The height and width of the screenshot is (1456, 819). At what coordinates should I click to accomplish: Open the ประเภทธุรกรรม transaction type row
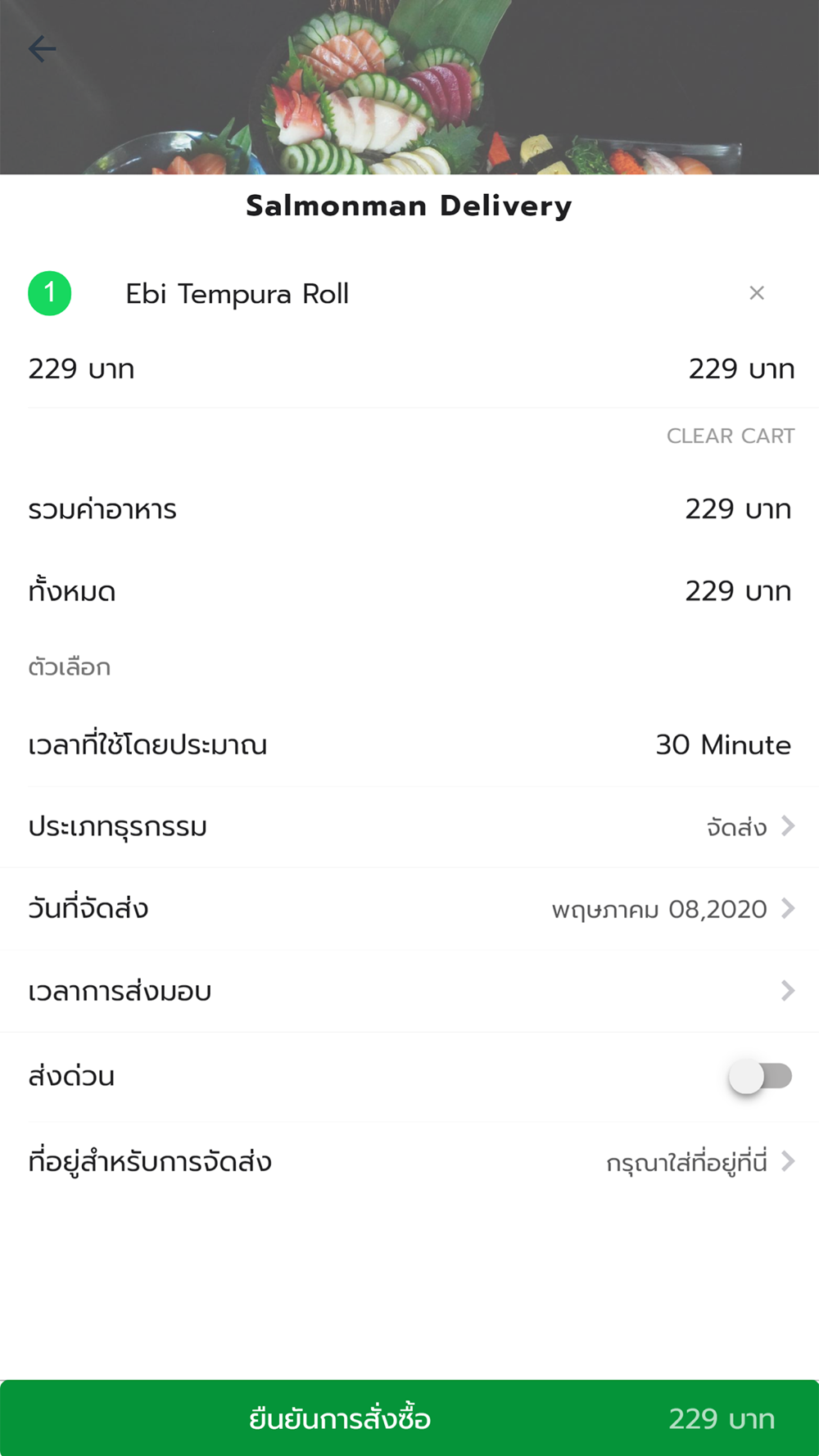(x=409, y=827)
